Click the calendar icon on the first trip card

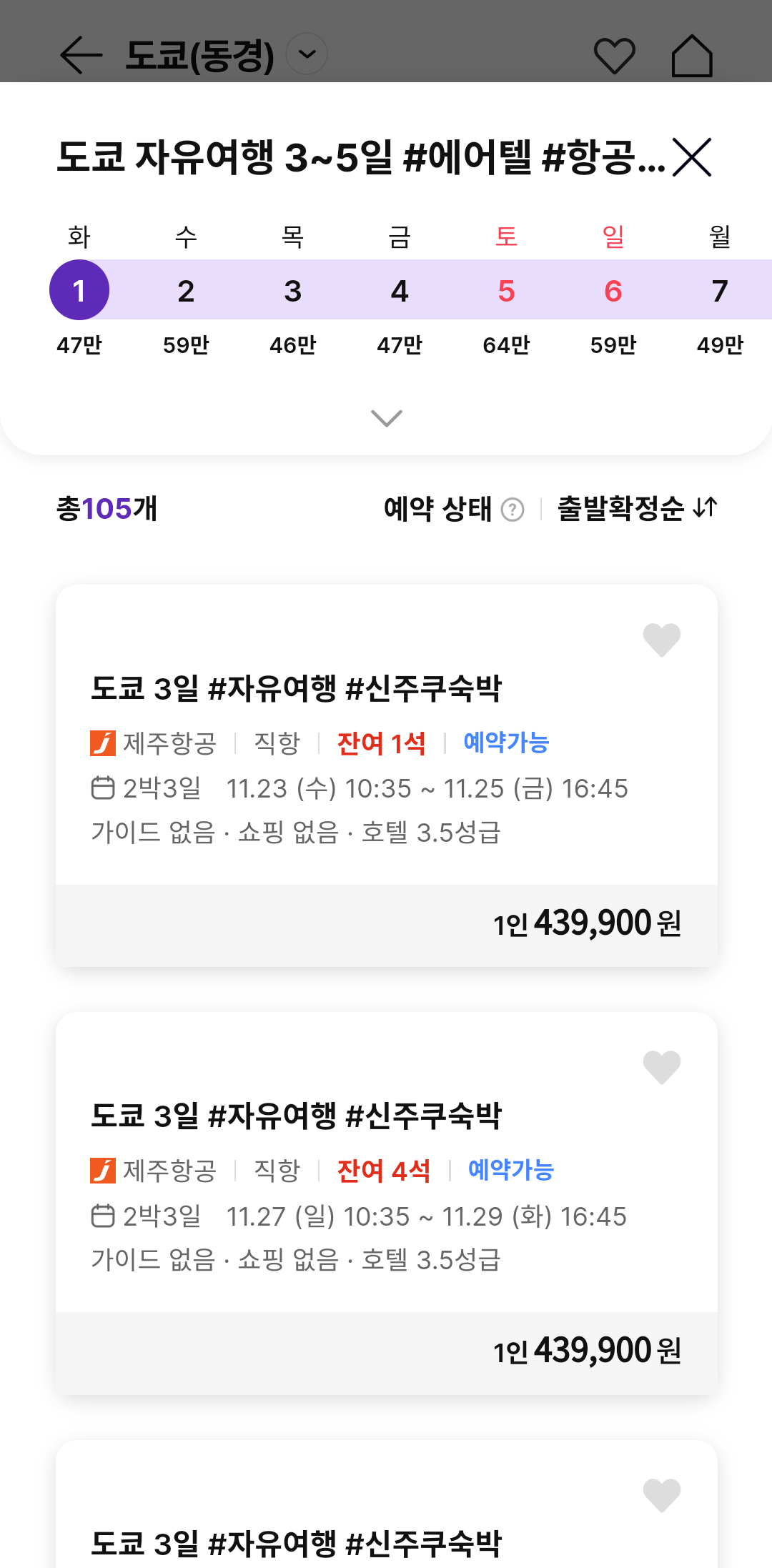pyautogui.click(x=104, y=789)
